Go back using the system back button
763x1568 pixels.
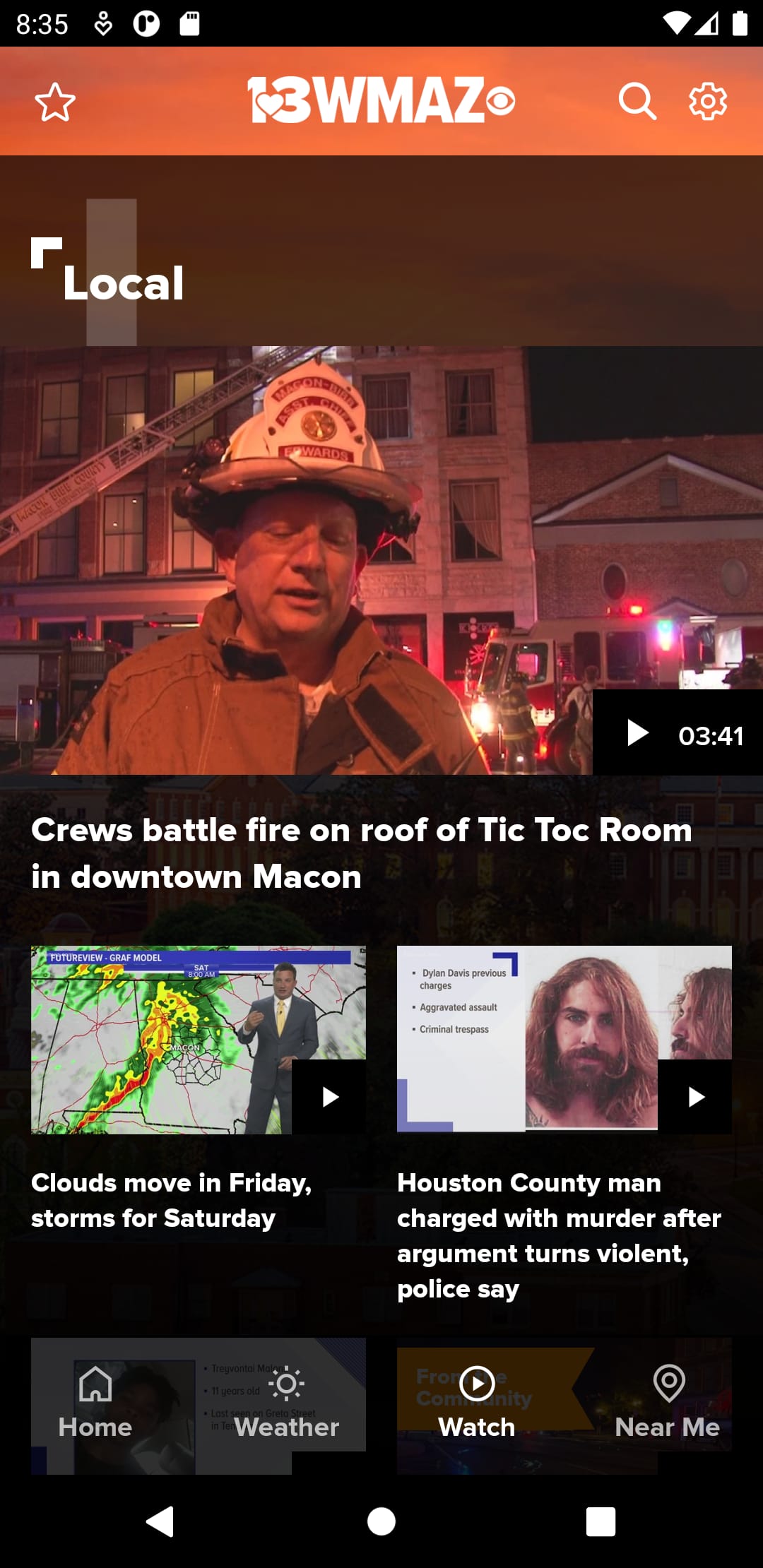click(x=160, y=1521)
